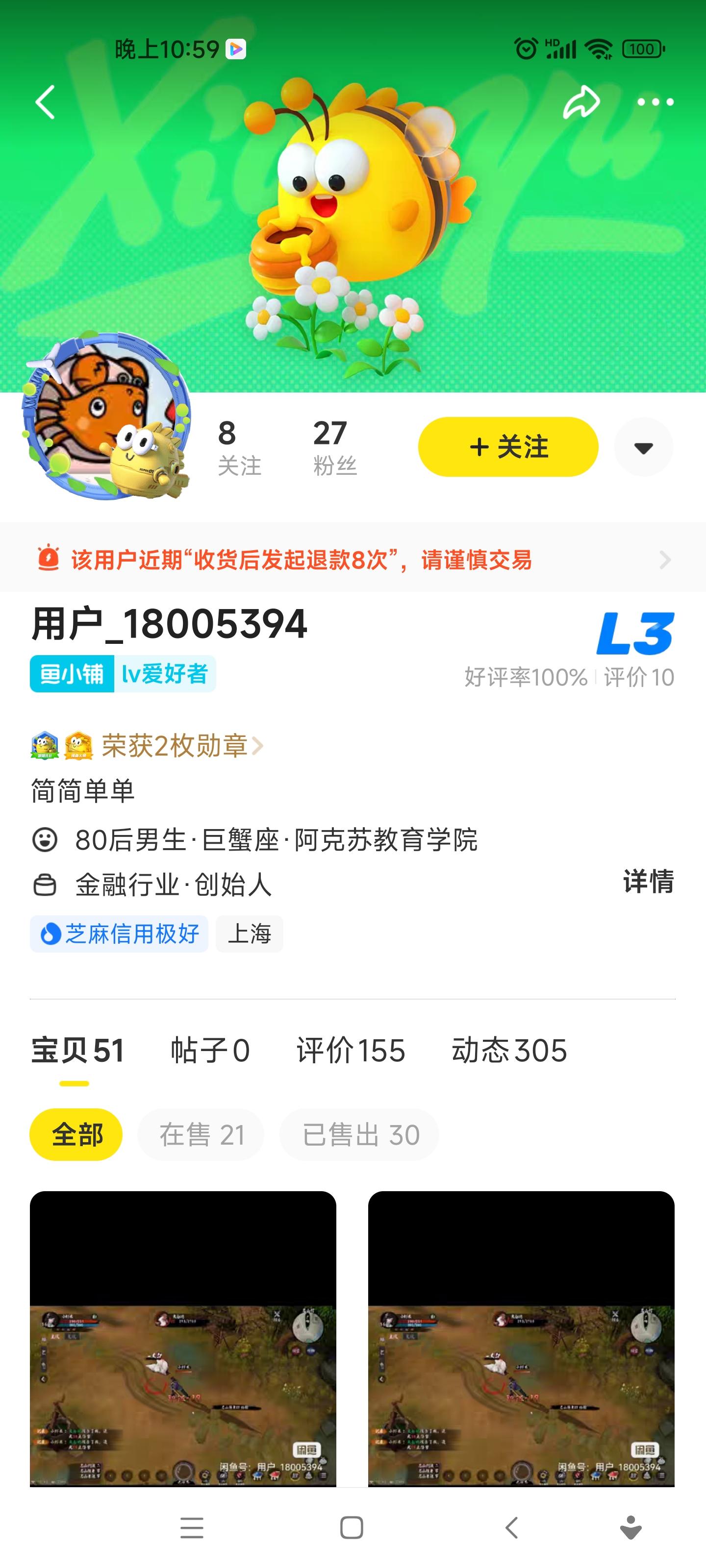Open the refund warning notice
This screenshot has height=1568, width=706.
pyautogui.click(x=353, y=559)
